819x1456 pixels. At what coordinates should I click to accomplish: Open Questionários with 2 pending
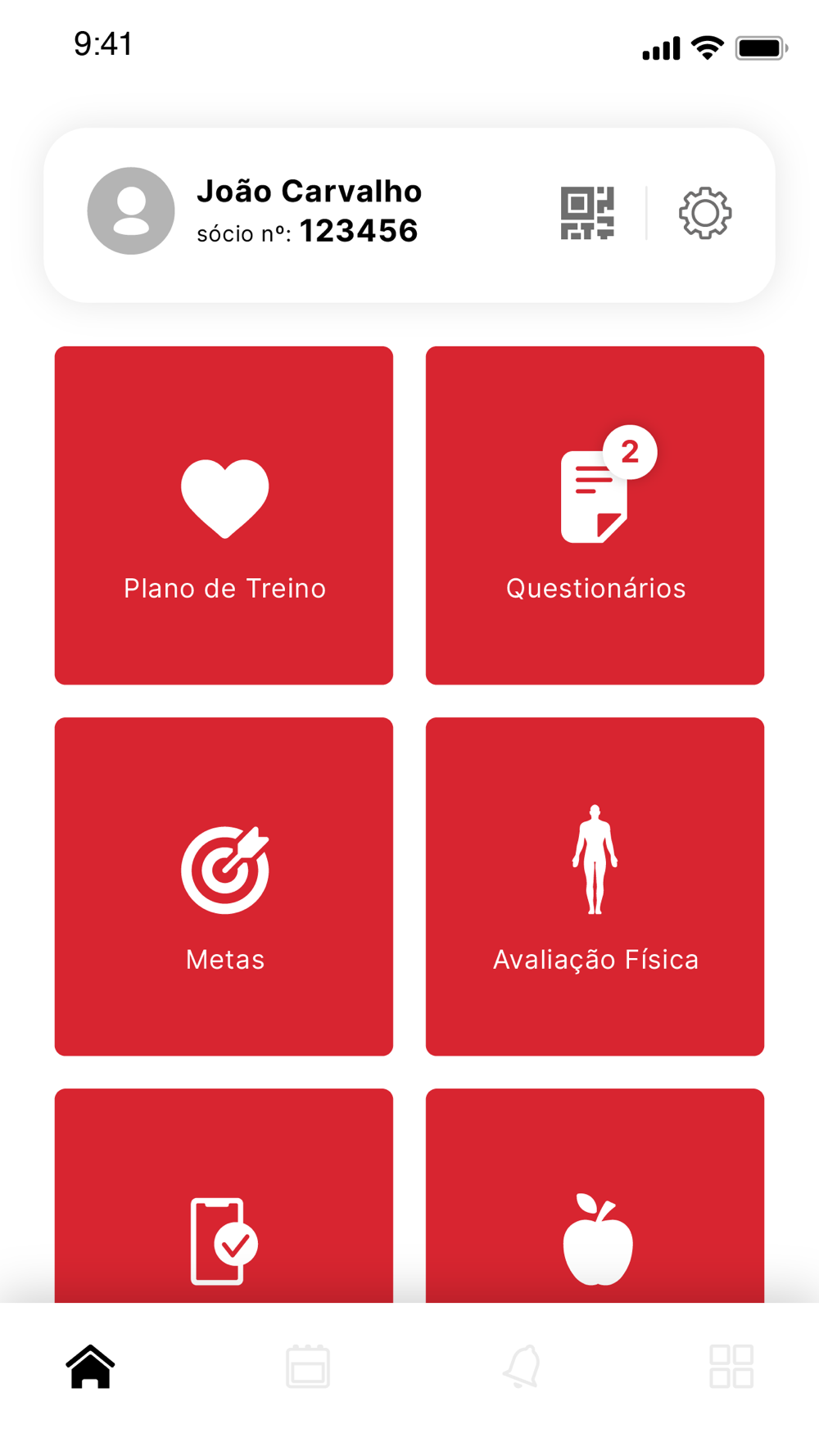pos(595,515)
